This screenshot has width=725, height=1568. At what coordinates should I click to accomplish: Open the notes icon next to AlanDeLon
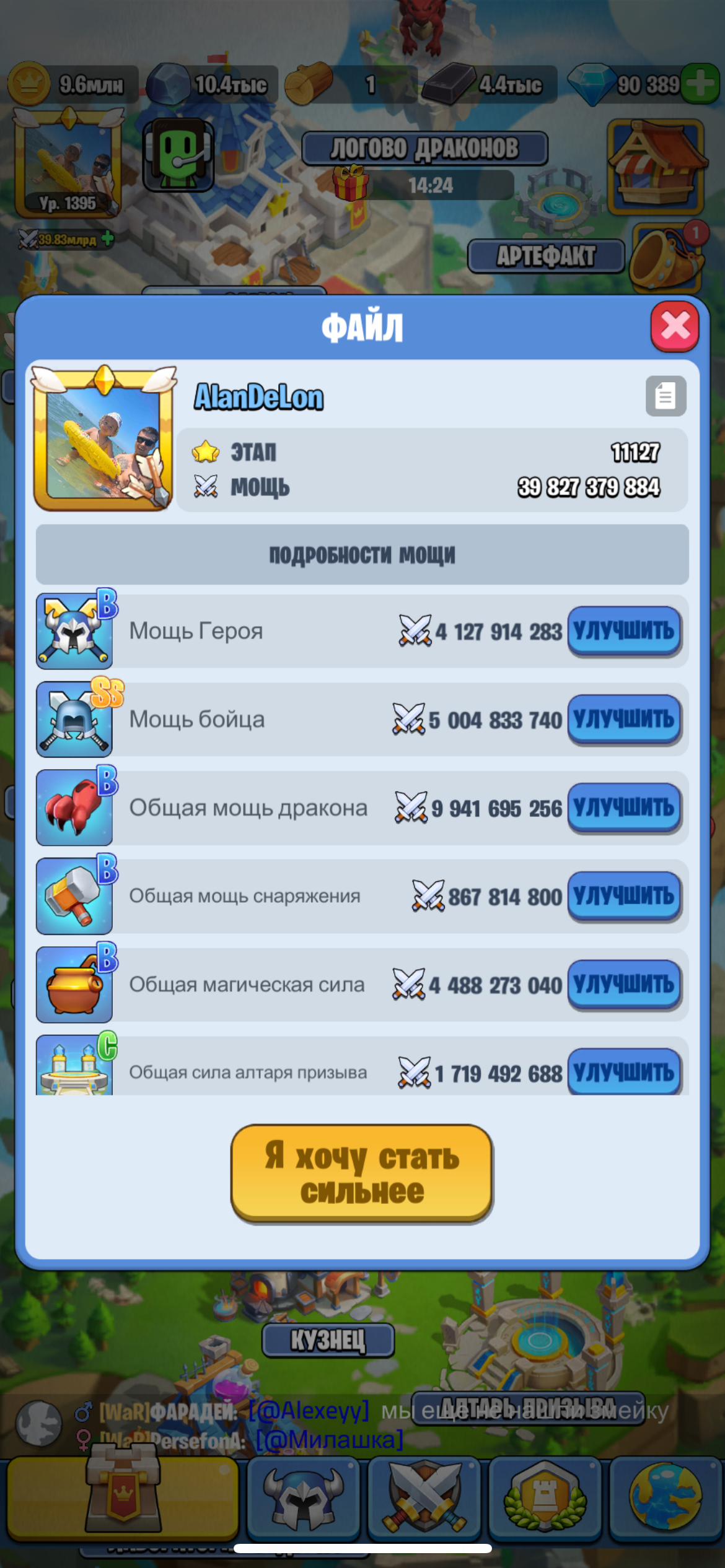(666, 396)
